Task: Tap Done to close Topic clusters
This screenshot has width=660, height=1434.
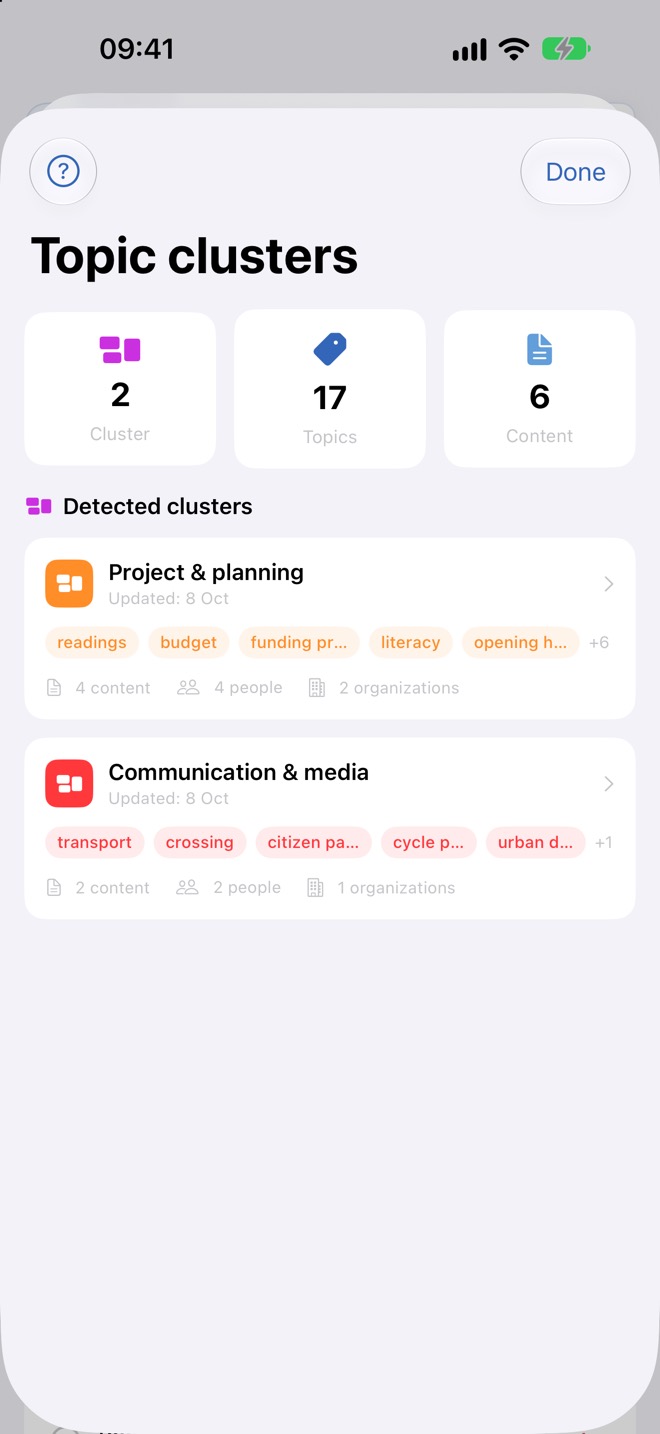Action: pos(575,172)
